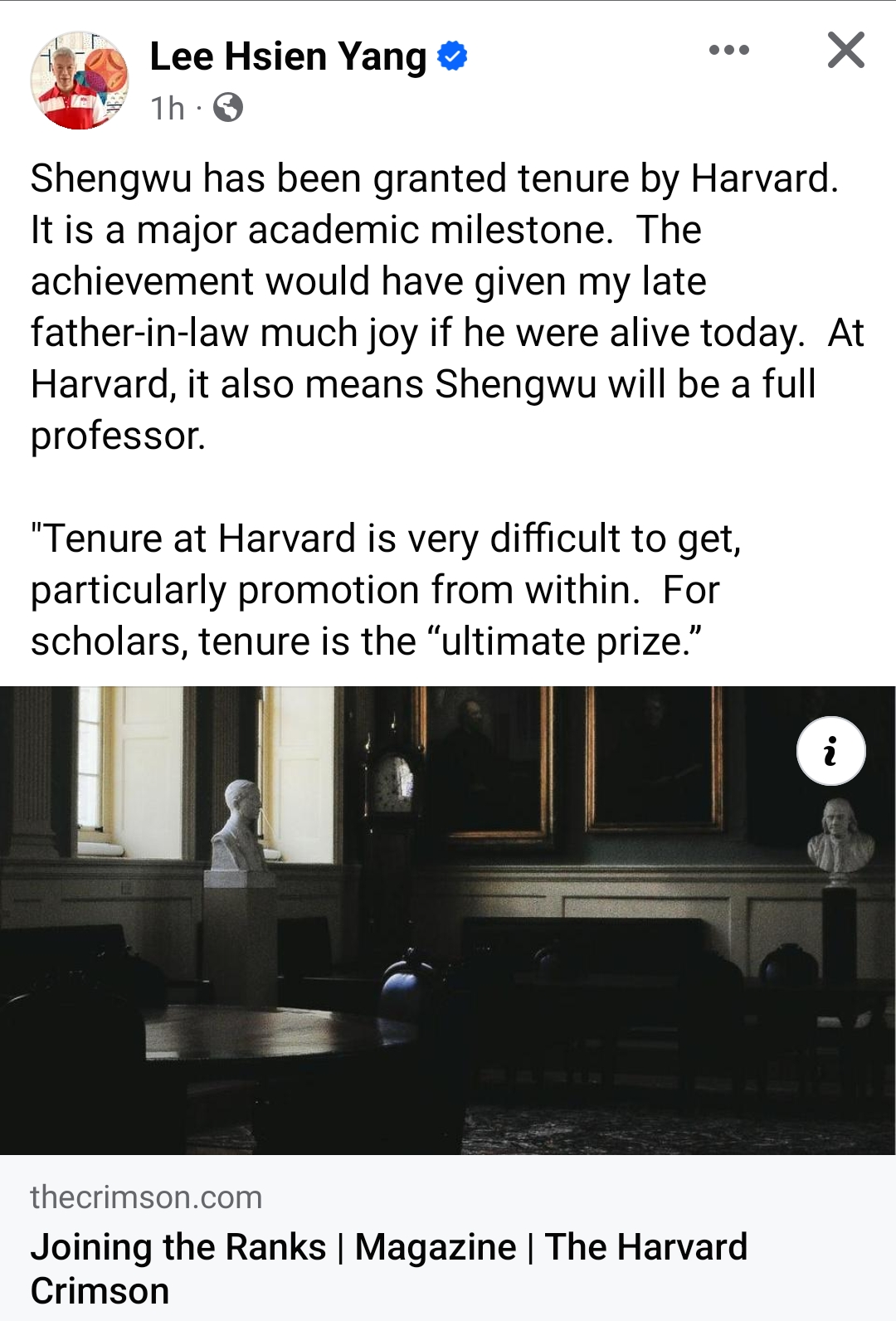Open Lee Hsien Yang's profile name link
The height and width of the screenshot is (1321, 896).
[287, 56]
